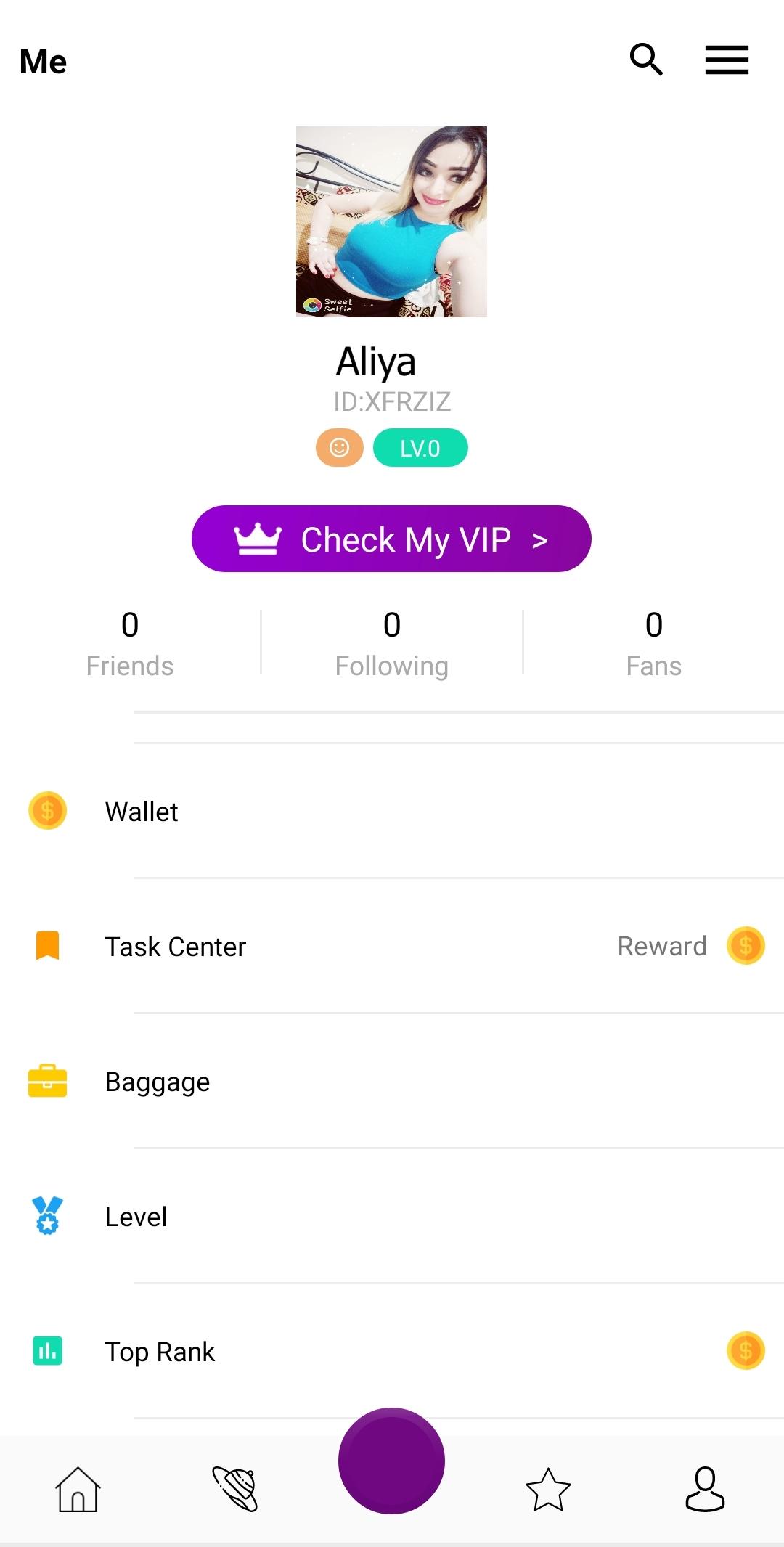Tap the purple center button
The width and height of the screenshot is (784, 1547).
(x=391, y=1461)
